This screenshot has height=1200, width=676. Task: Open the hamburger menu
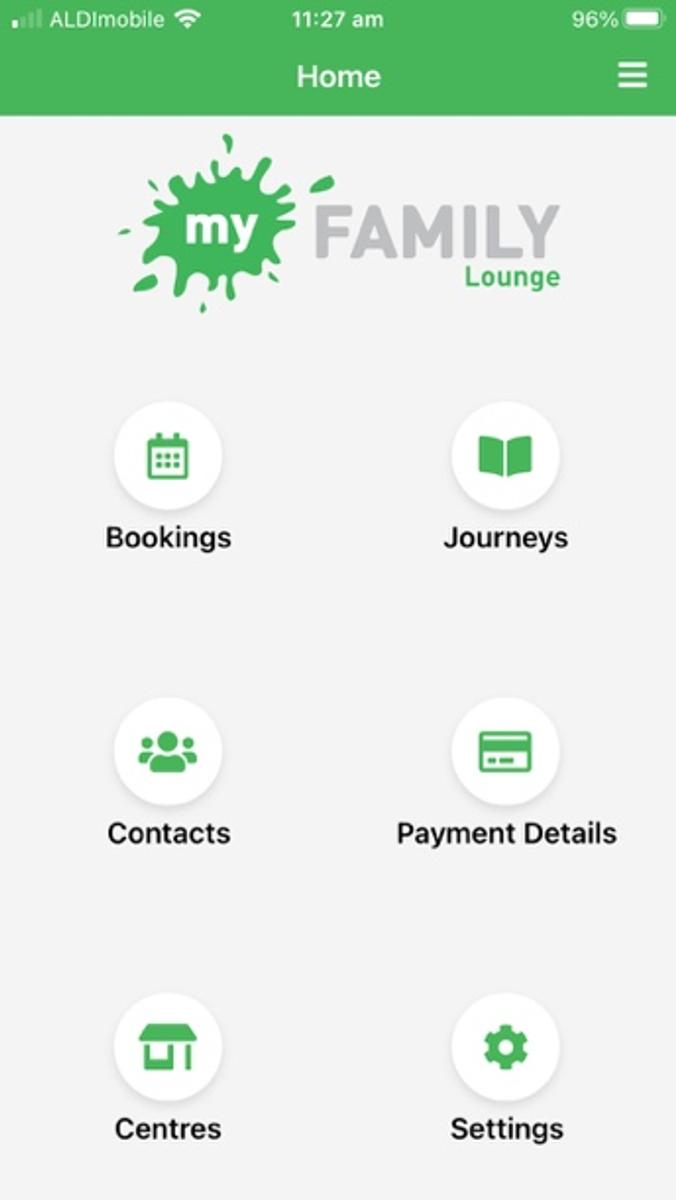pos(632,75)
